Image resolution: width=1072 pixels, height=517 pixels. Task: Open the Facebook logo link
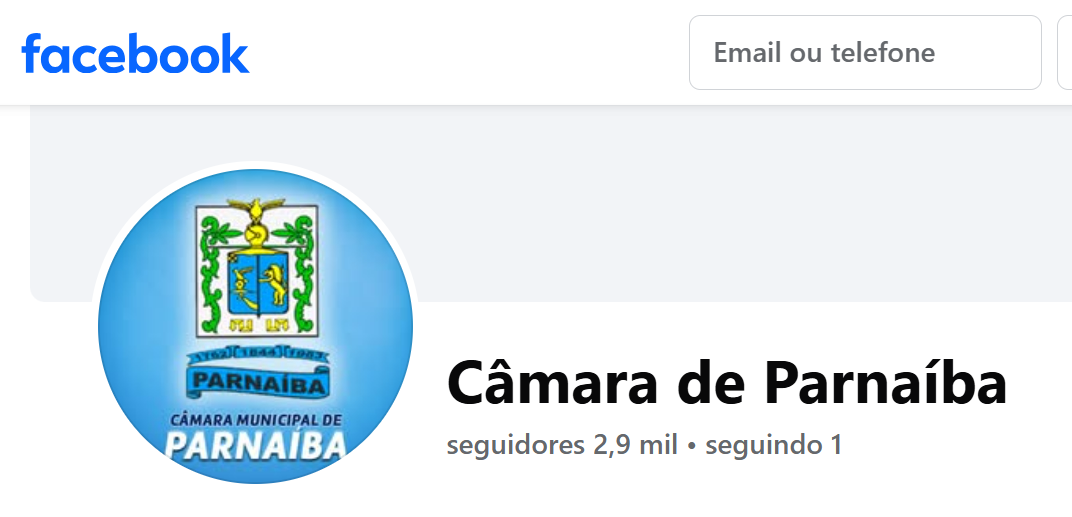click(135, 53)
